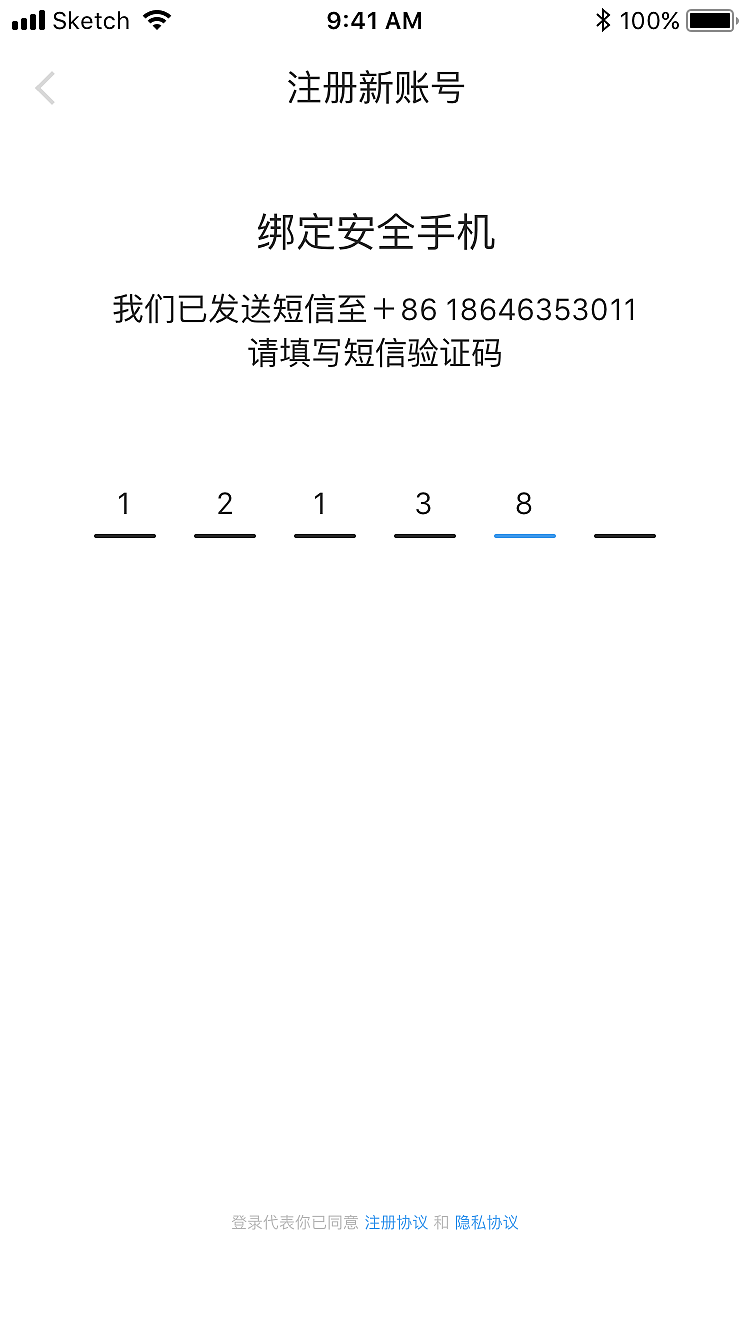This screenshot has width=750, height=1334.
Task: Click the empty last verification code slot
Action: [x=624, y=520]
